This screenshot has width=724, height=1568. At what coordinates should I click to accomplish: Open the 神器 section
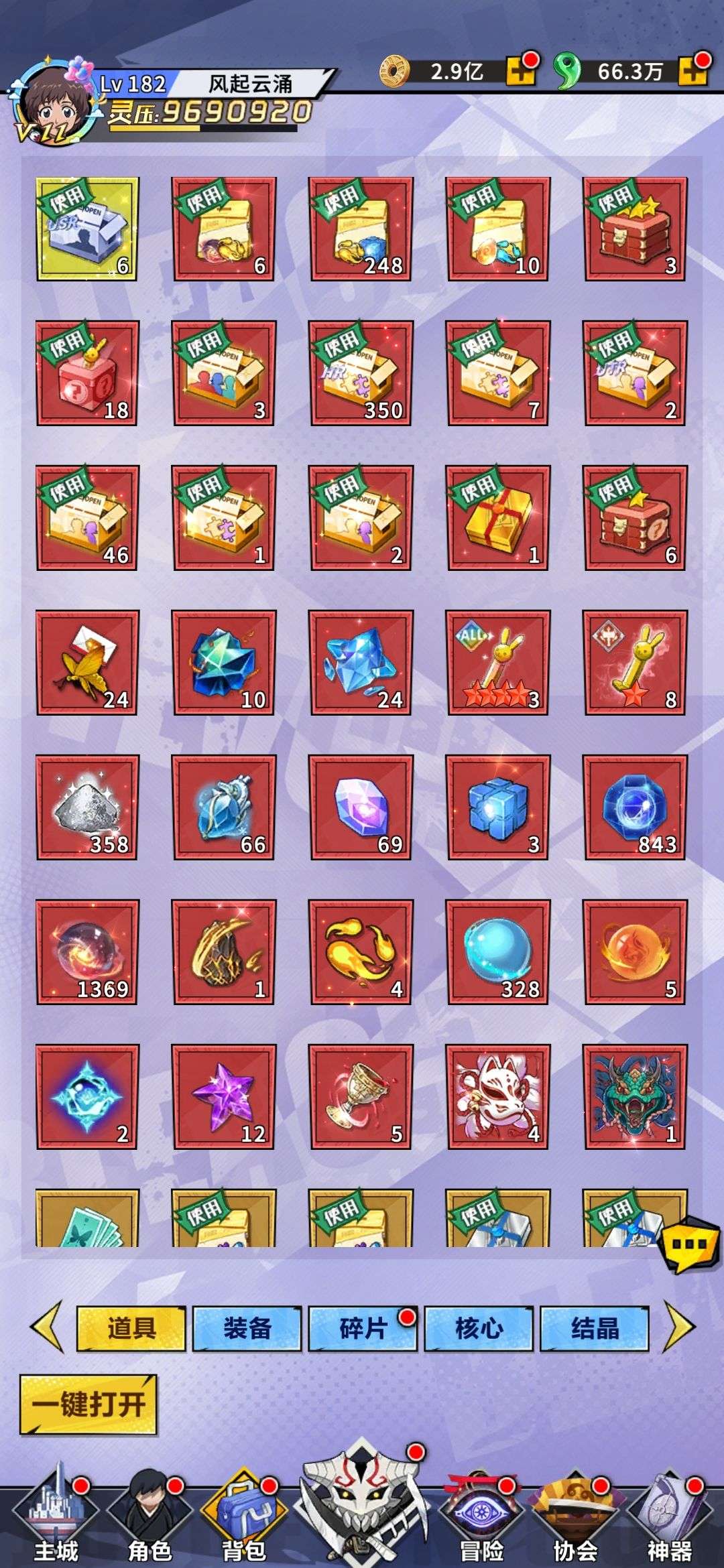669,1516
